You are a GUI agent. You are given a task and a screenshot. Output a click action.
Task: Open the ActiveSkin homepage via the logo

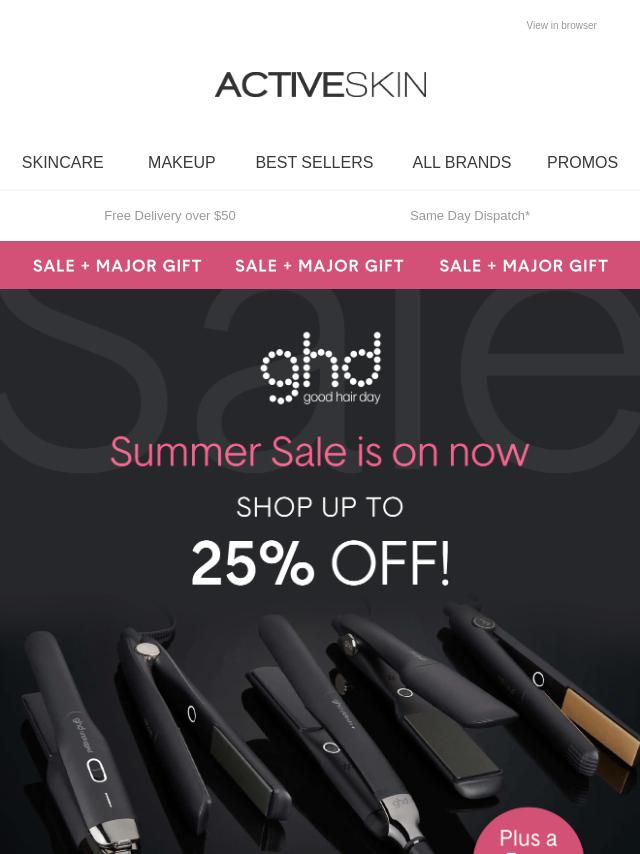(x=320, y=84)
